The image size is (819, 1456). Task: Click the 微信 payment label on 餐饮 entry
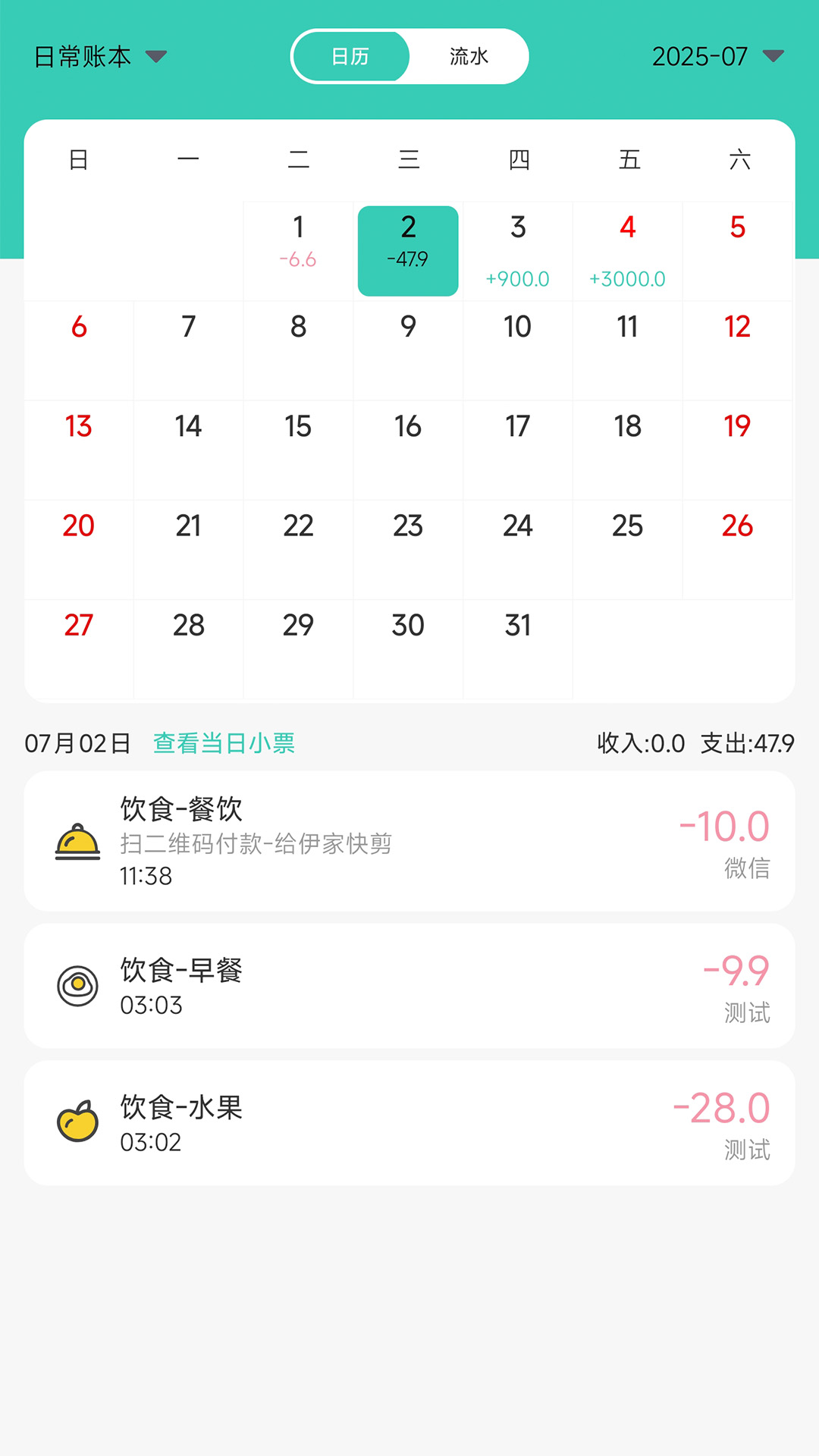(748, 871)
